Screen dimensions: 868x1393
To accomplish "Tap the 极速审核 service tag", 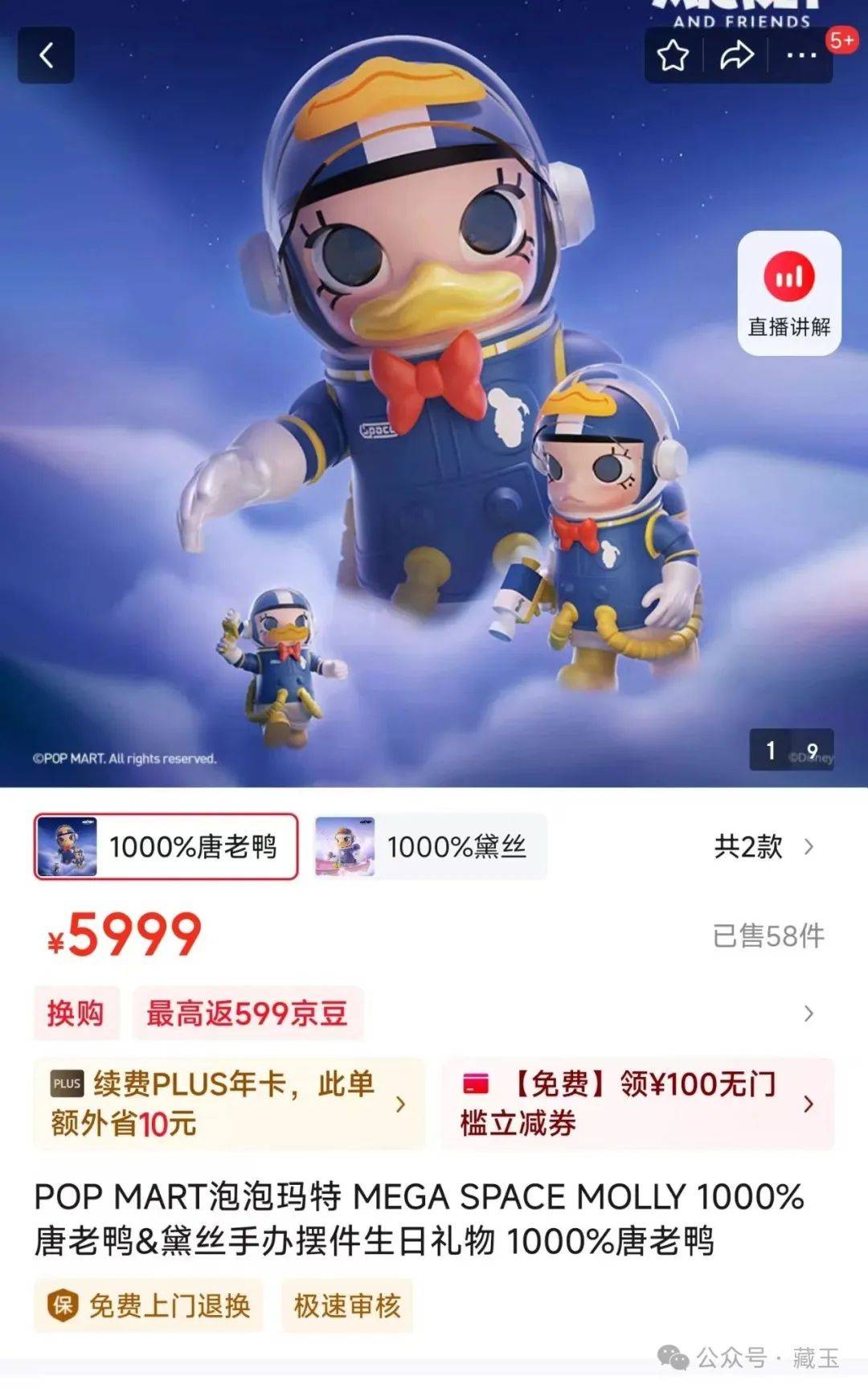I will tap(346, 1305).
